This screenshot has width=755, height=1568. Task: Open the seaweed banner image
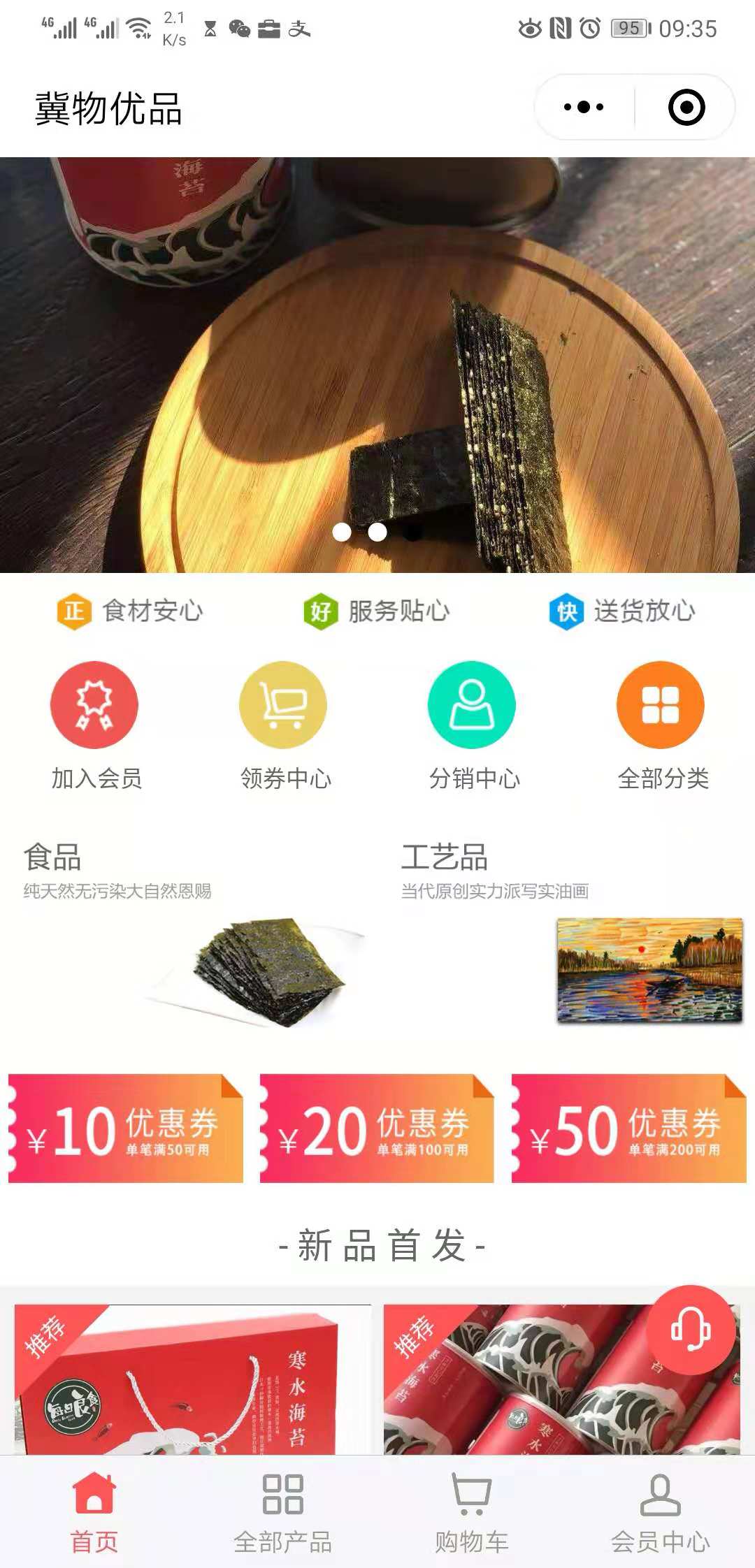[377, 365]
